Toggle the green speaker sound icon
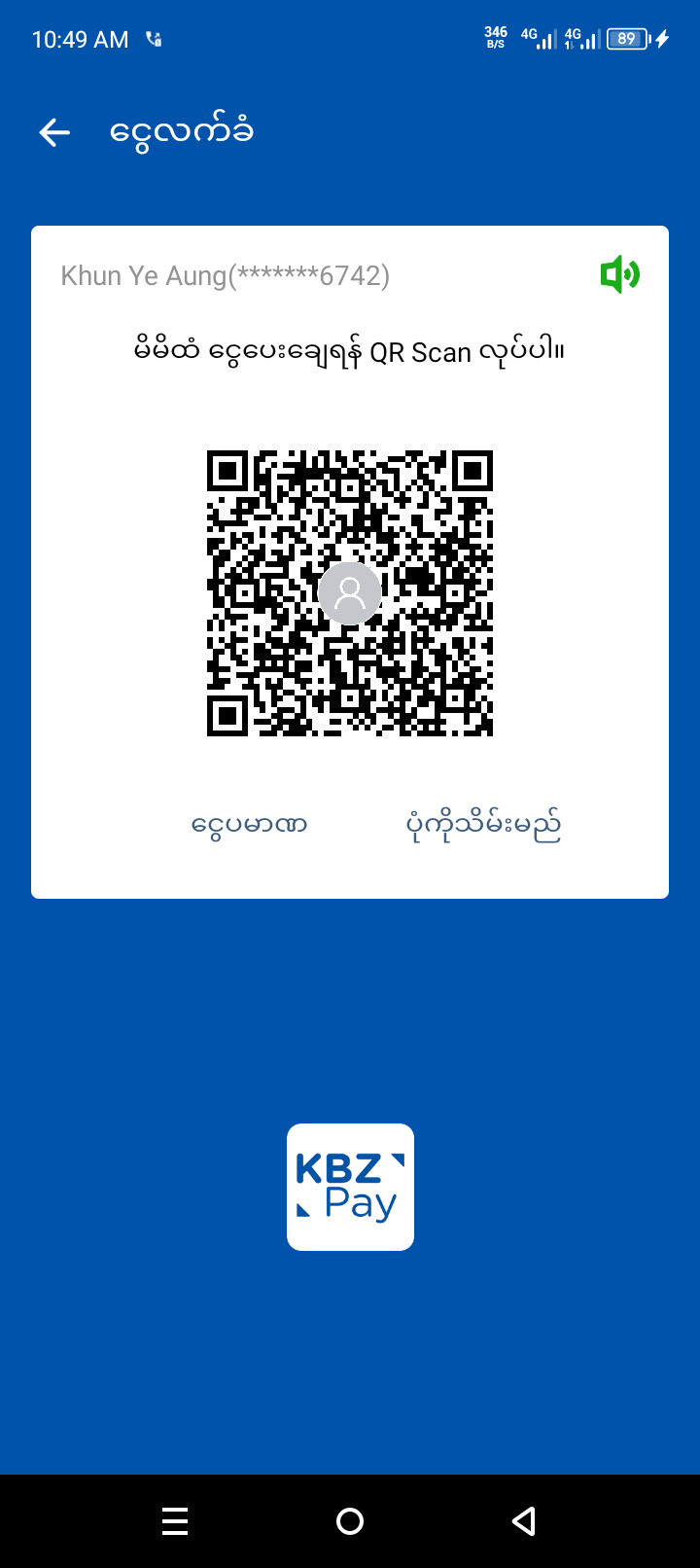Viewport: 700px width, 1568px height. [619, 275]
